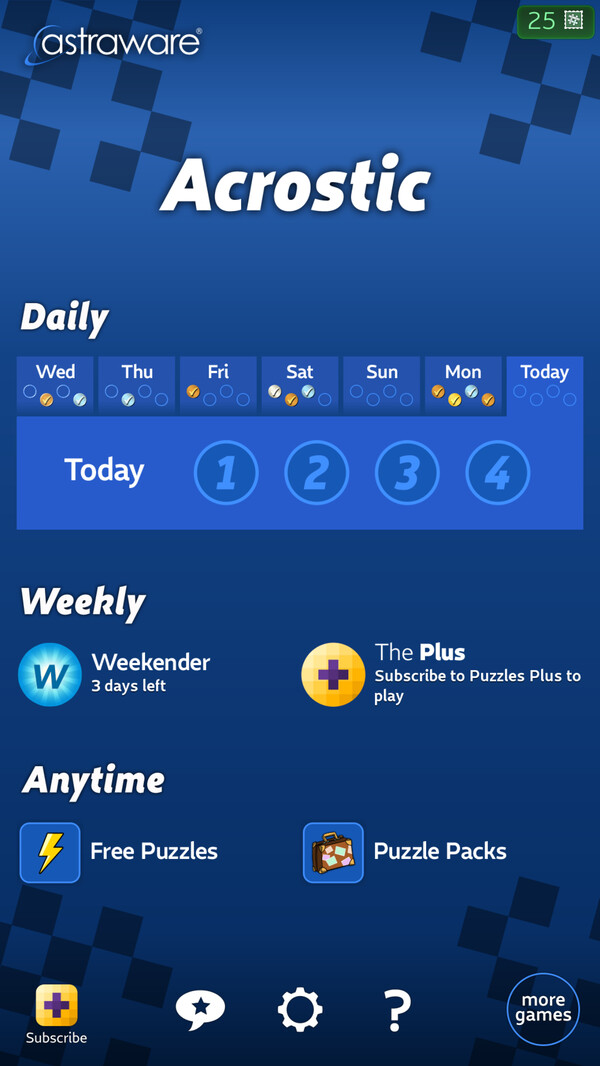Start daily puzzle 2

pos(316,473)
